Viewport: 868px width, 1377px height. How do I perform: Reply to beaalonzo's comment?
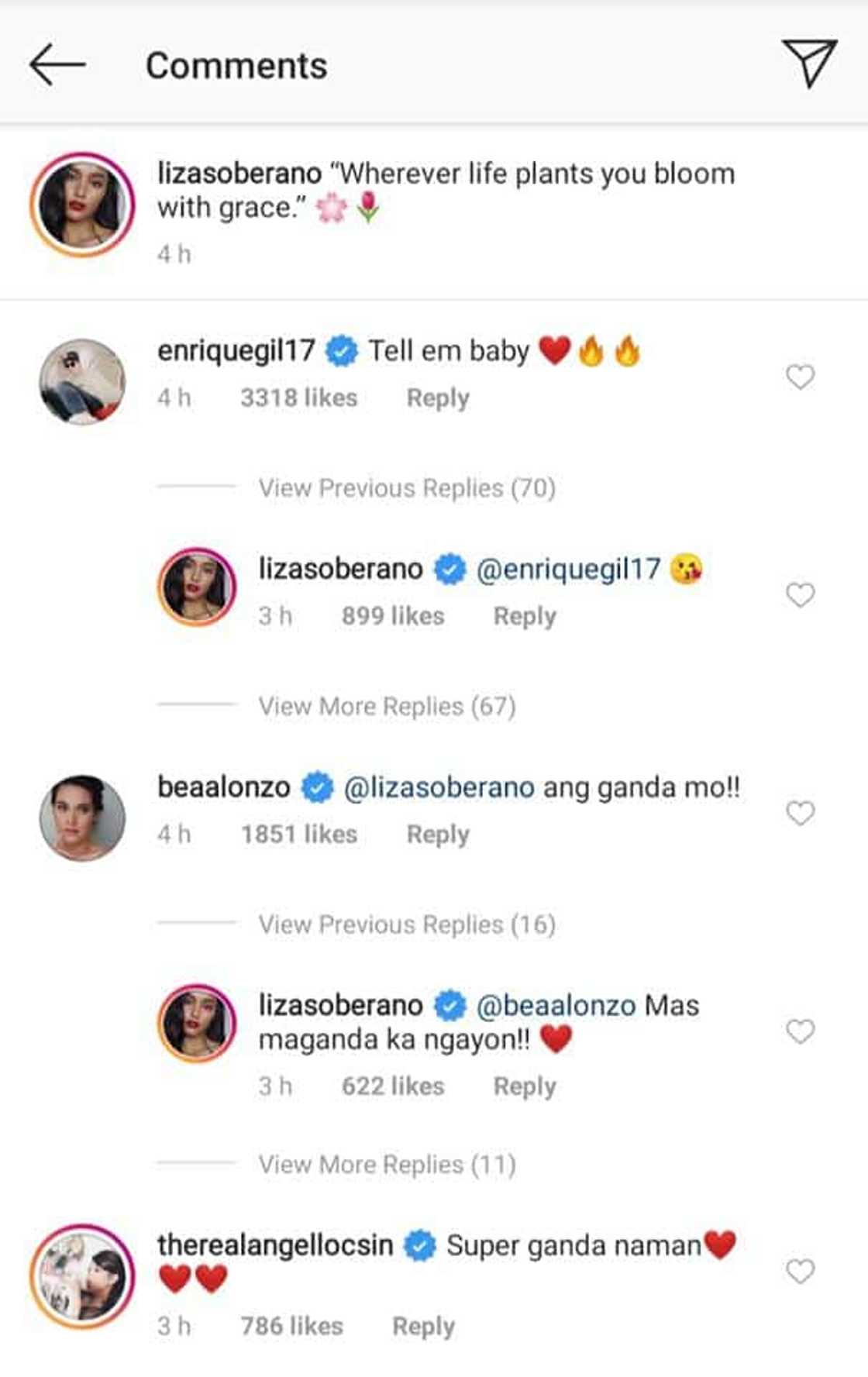[438, 835]
